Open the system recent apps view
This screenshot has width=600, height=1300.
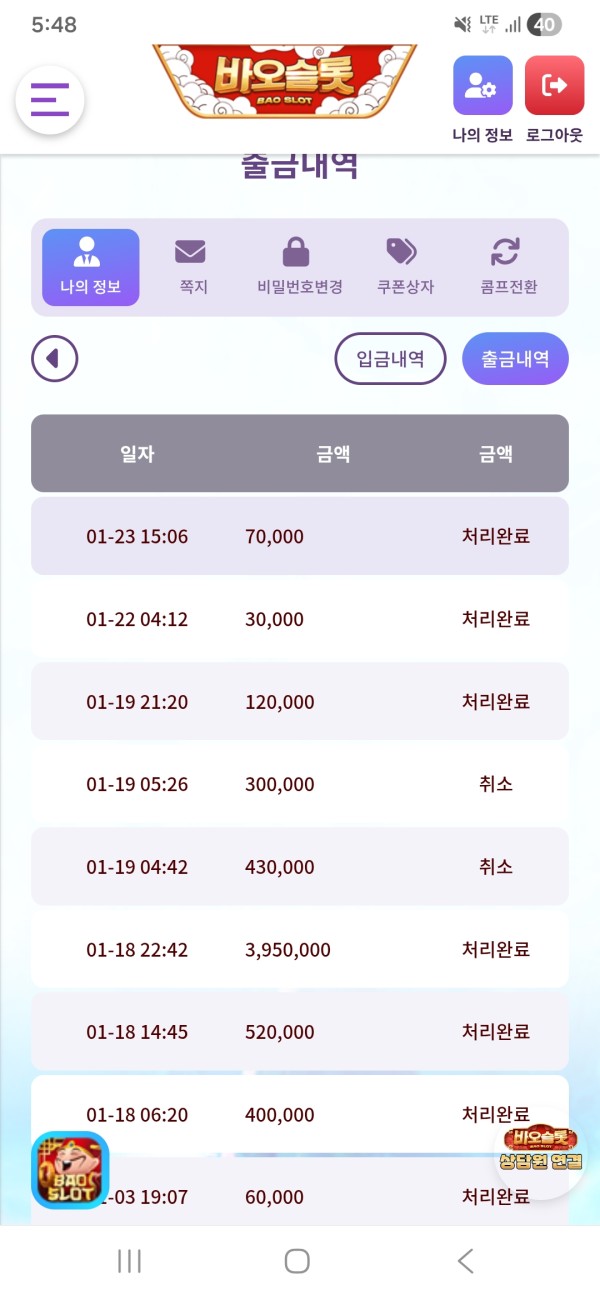click(129, 1261)
